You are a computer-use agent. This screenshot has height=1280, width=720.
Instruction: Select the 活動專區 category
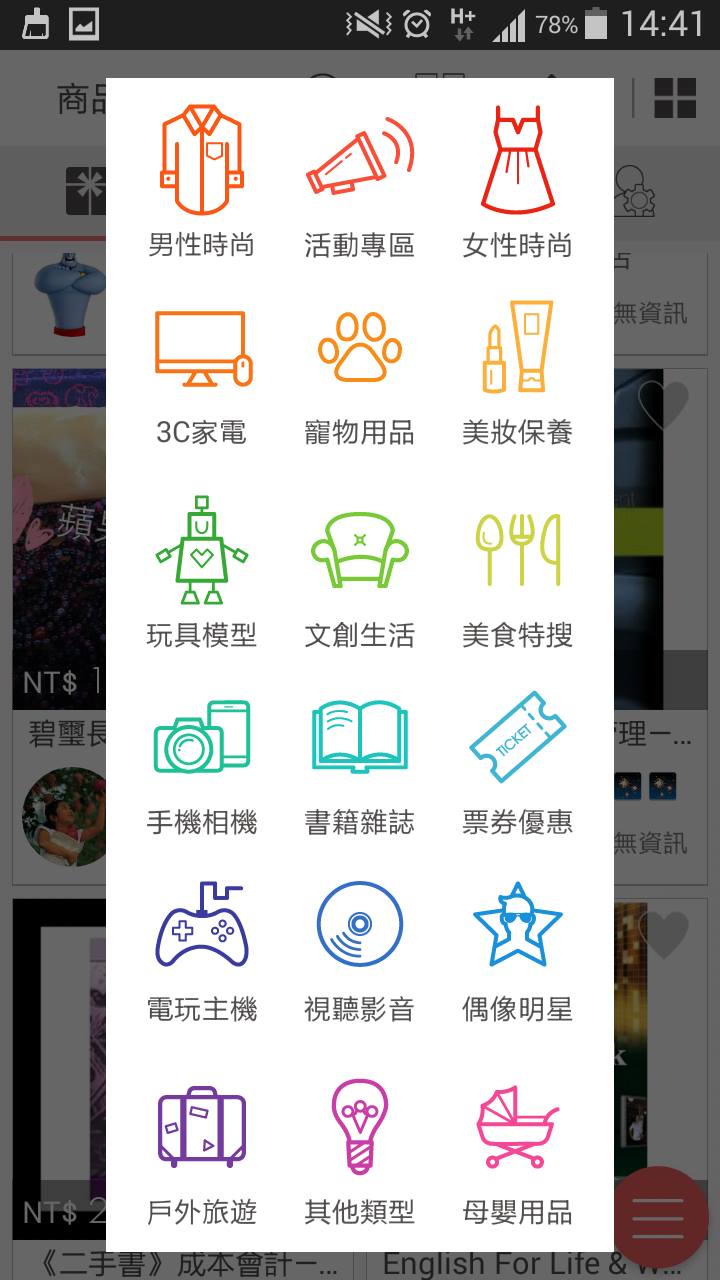point(360,180)
